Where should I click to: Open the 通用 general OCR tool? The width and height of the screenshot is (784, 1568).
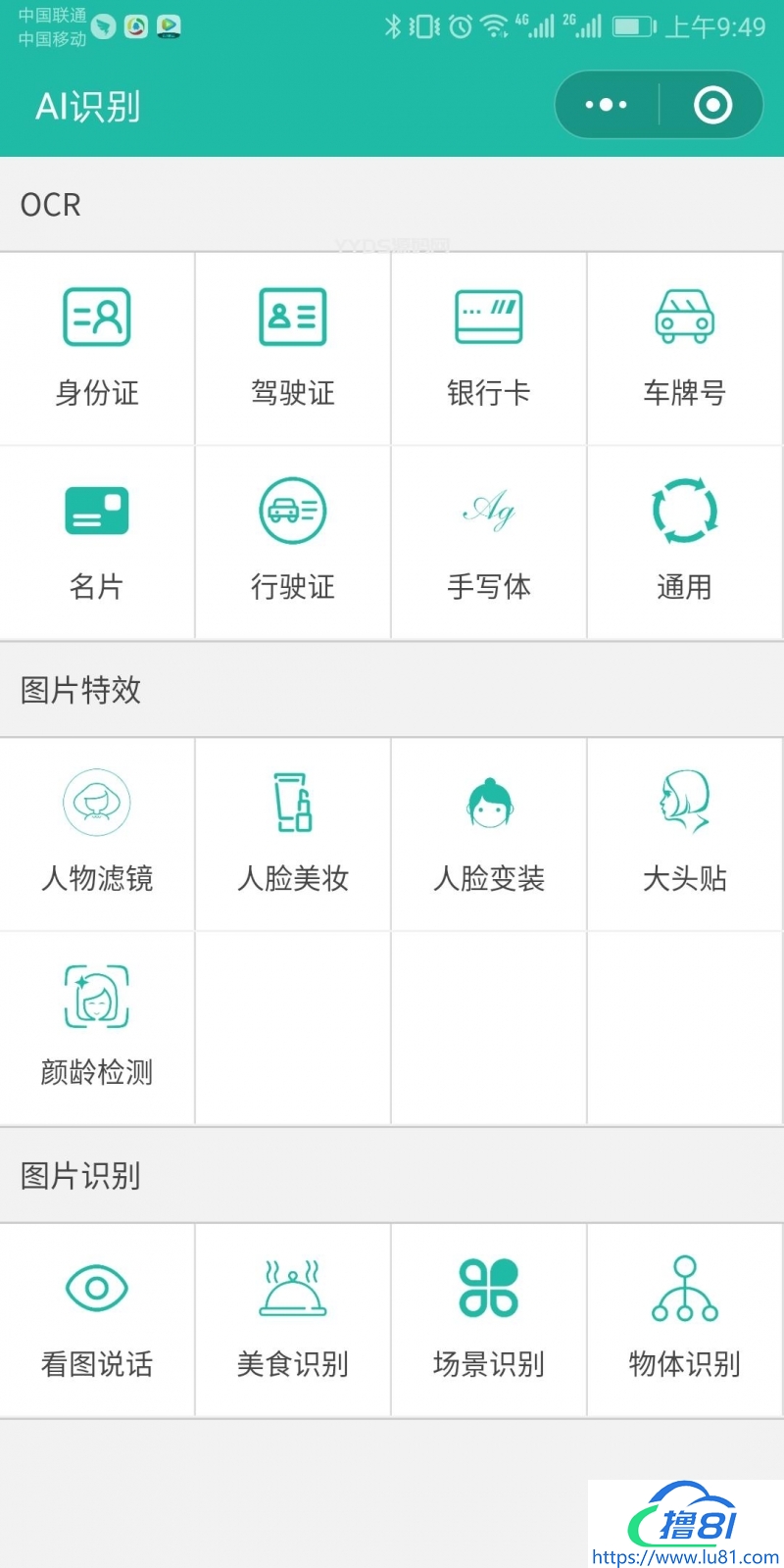[684, 541]
